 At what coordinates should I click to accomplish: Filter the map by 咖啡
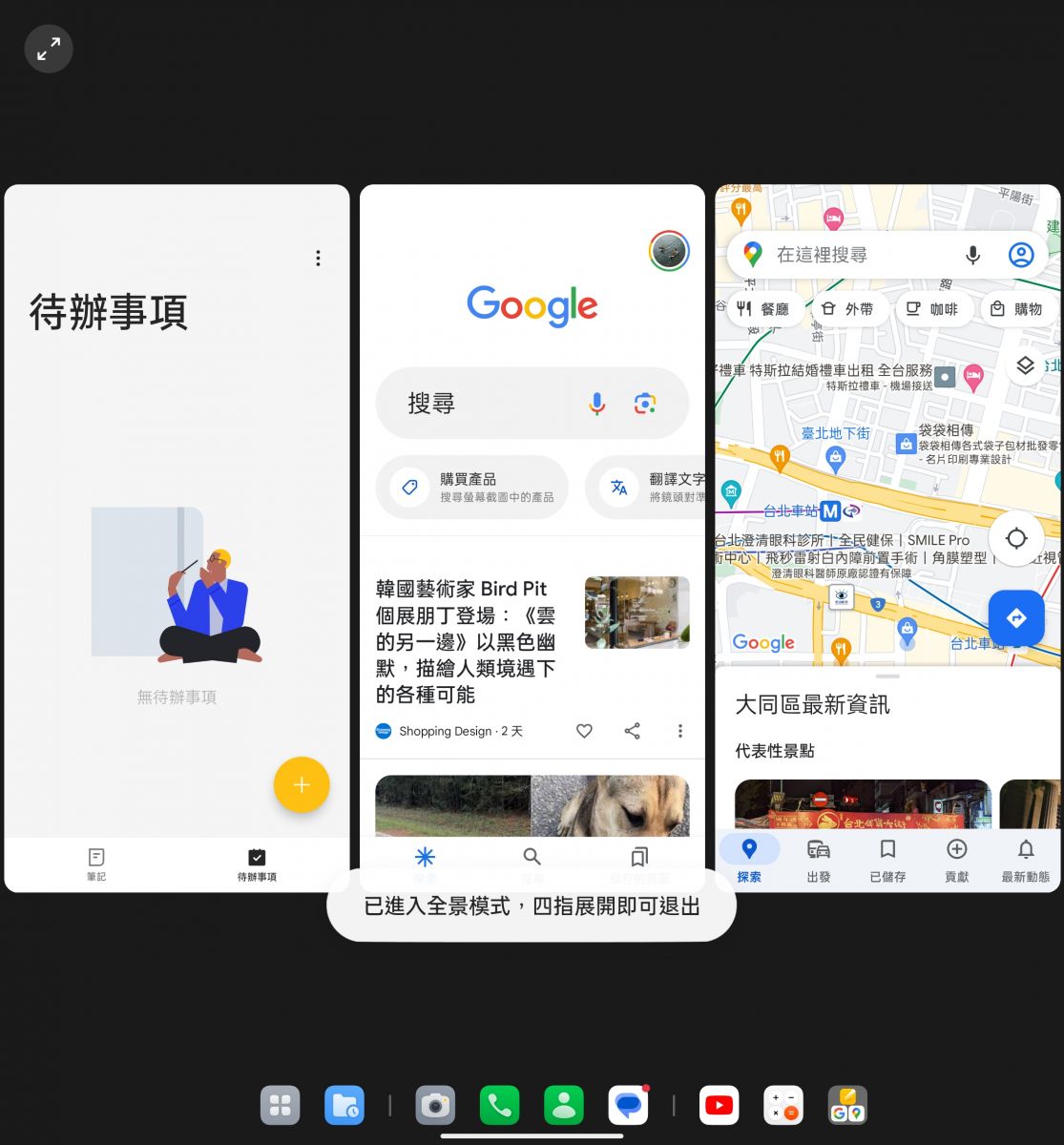[932, 309]
